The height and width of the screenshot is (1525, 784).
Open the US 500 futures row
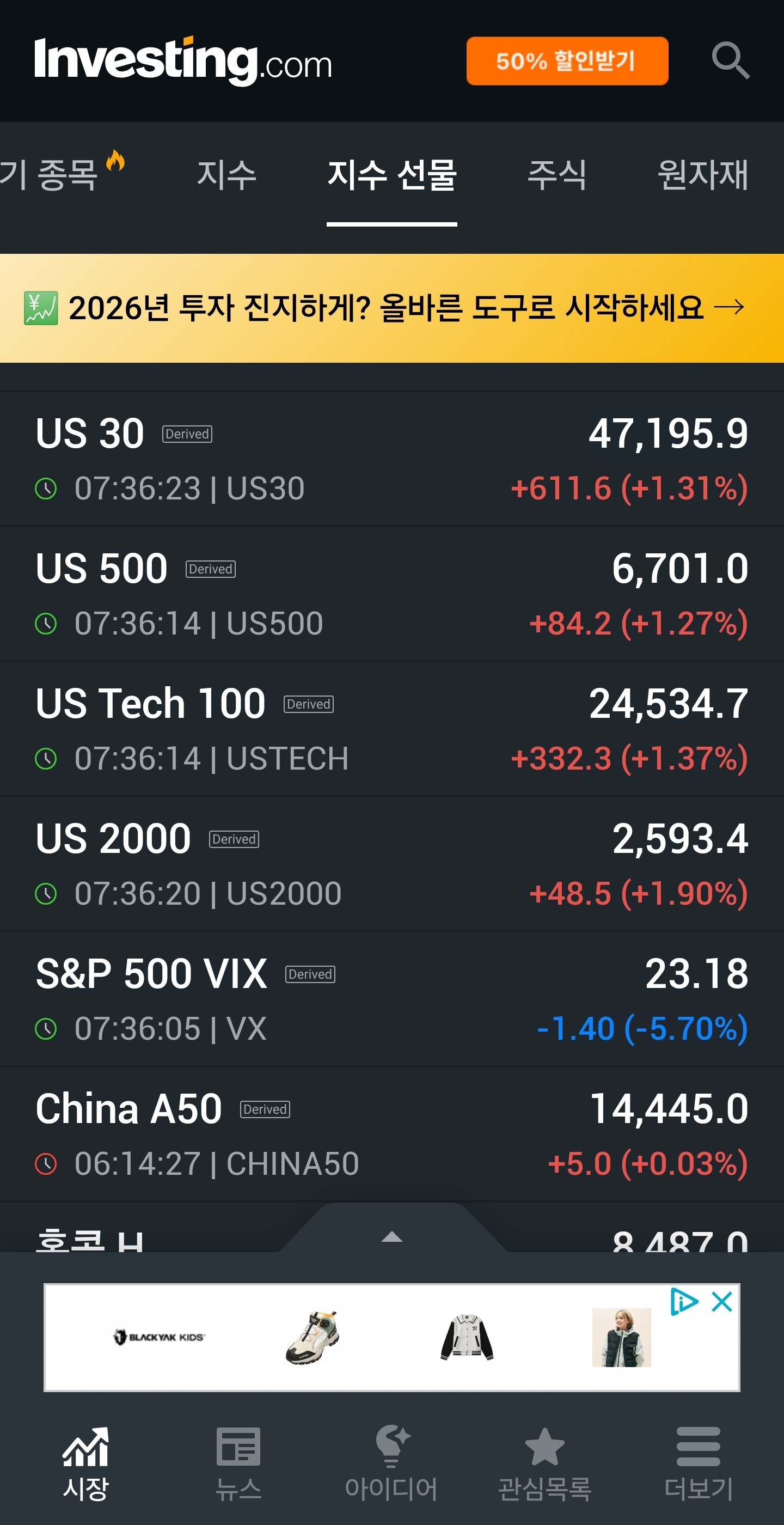[391, 594]
